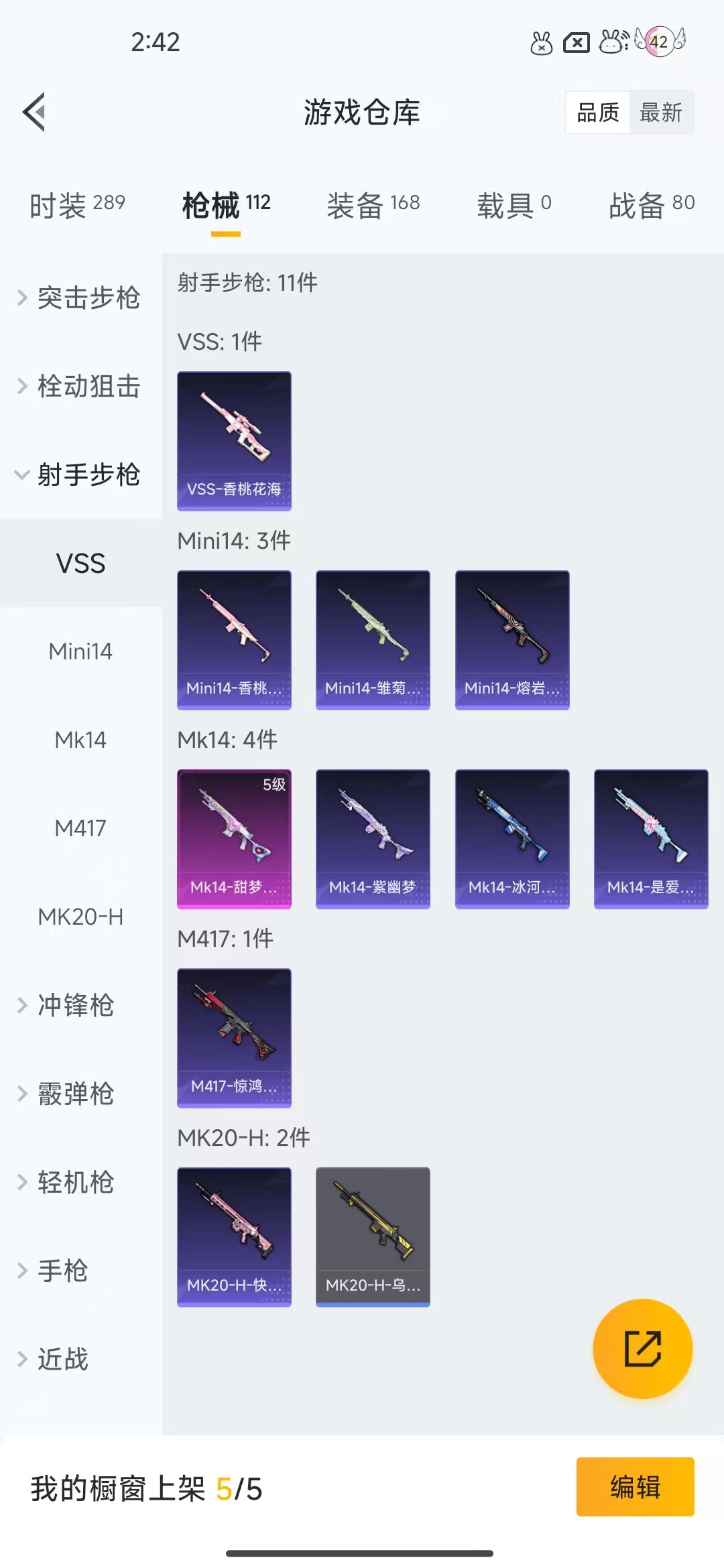Open the VSS-香桃花海 skin
The width and height of the screenshot is (724, 1568).
[x=234, y=440]
